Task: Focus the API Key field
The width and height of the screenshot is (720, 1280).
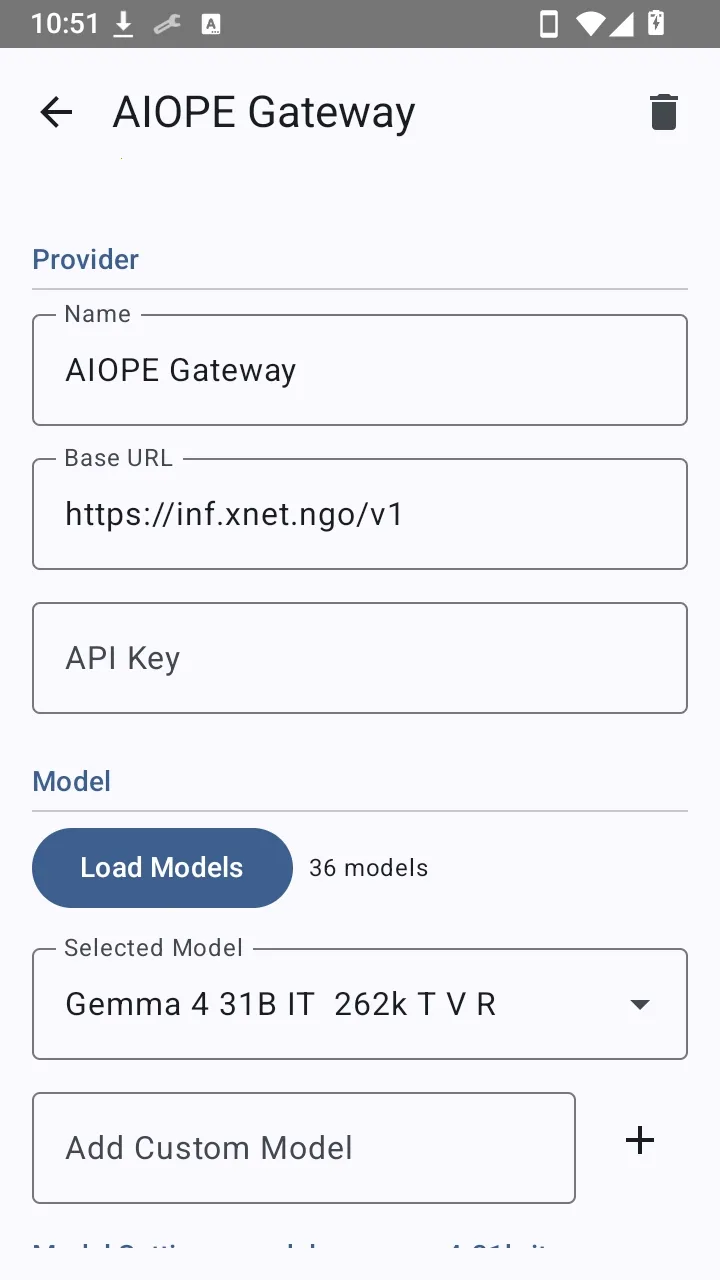Action: click(x=360, y=658)
